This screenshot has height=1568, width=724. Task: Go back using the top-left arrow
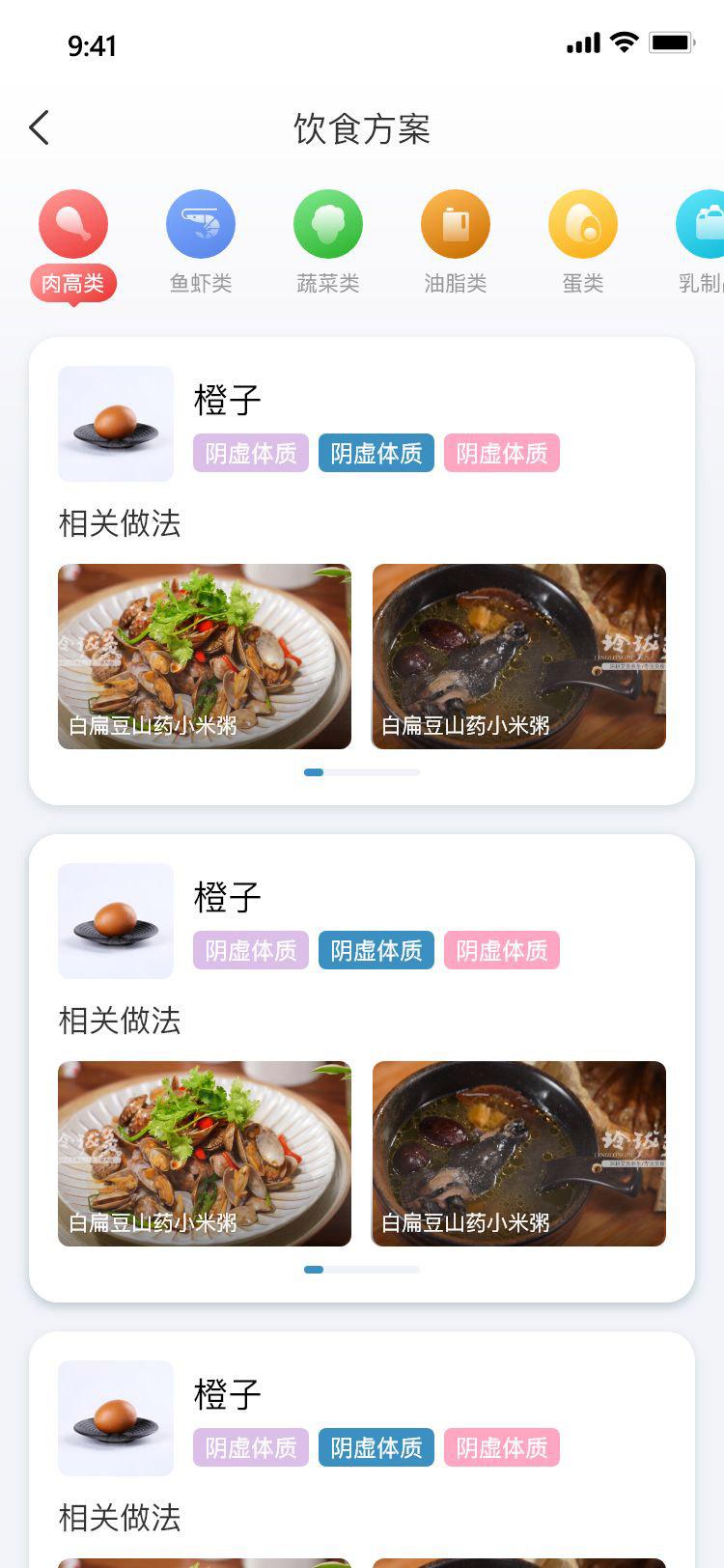coord(39,127)
